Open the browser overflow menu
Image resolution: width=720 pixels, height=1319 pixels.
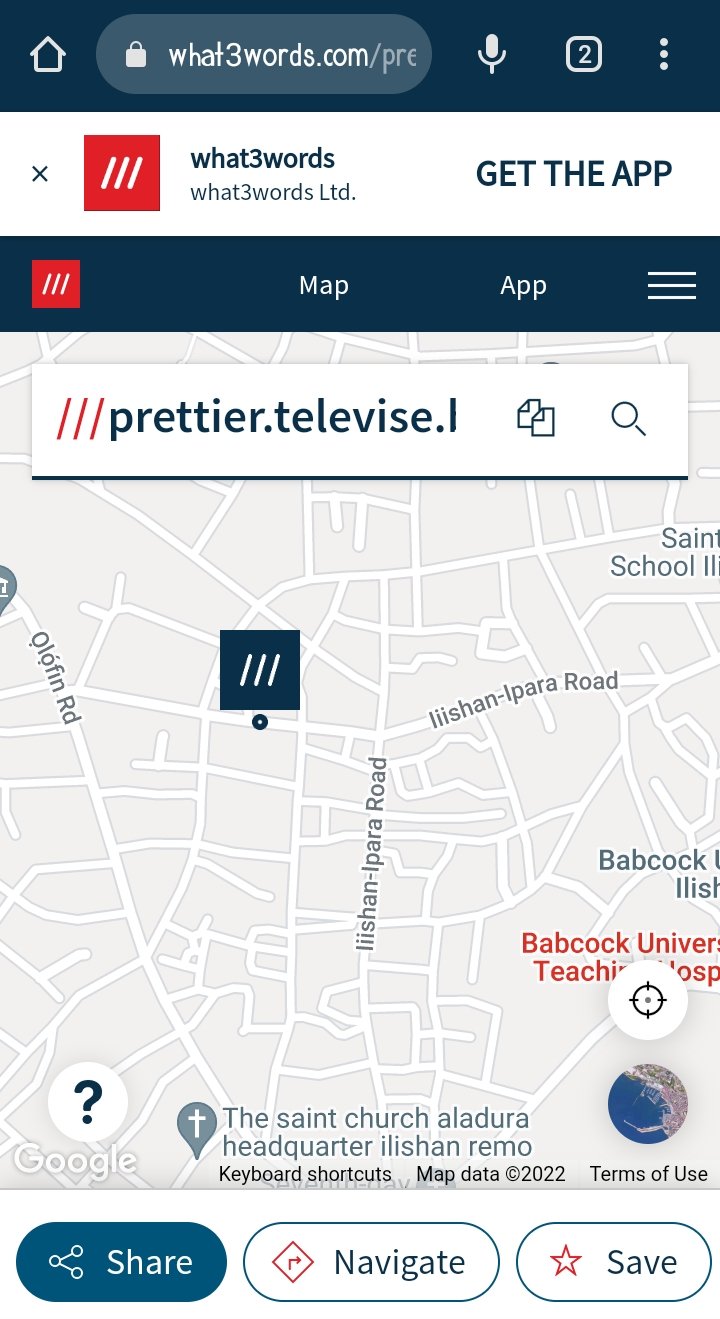[x=664, y=54]
